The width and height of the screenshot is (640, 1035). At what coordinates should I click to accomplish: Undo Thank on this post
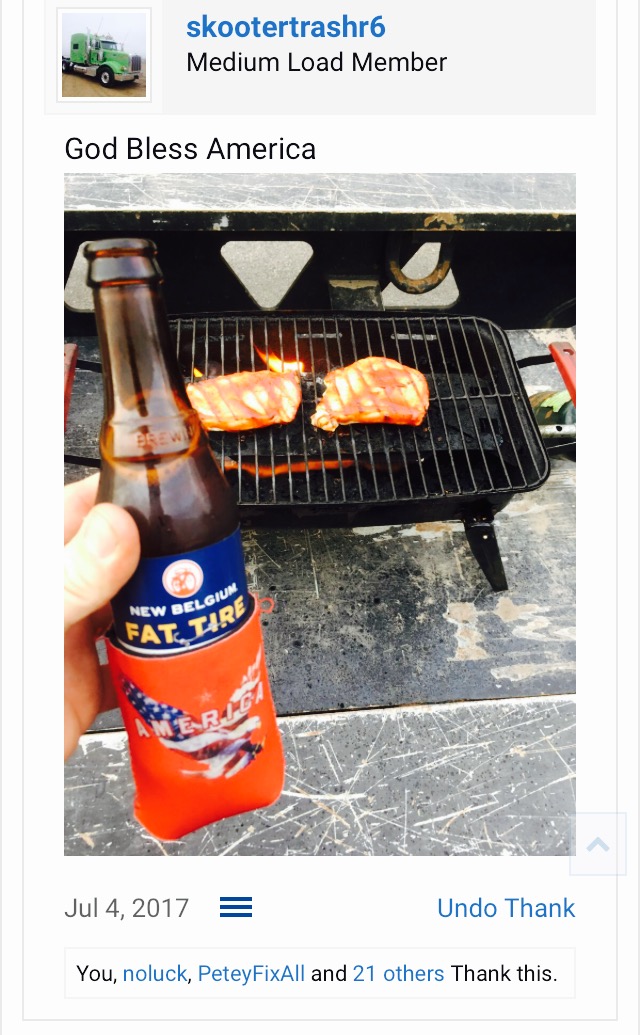pos(506,908)
